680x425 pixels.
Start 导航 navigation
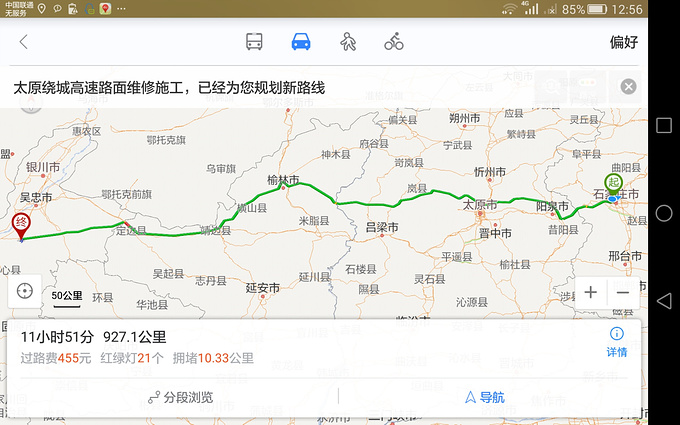point(485,397)
